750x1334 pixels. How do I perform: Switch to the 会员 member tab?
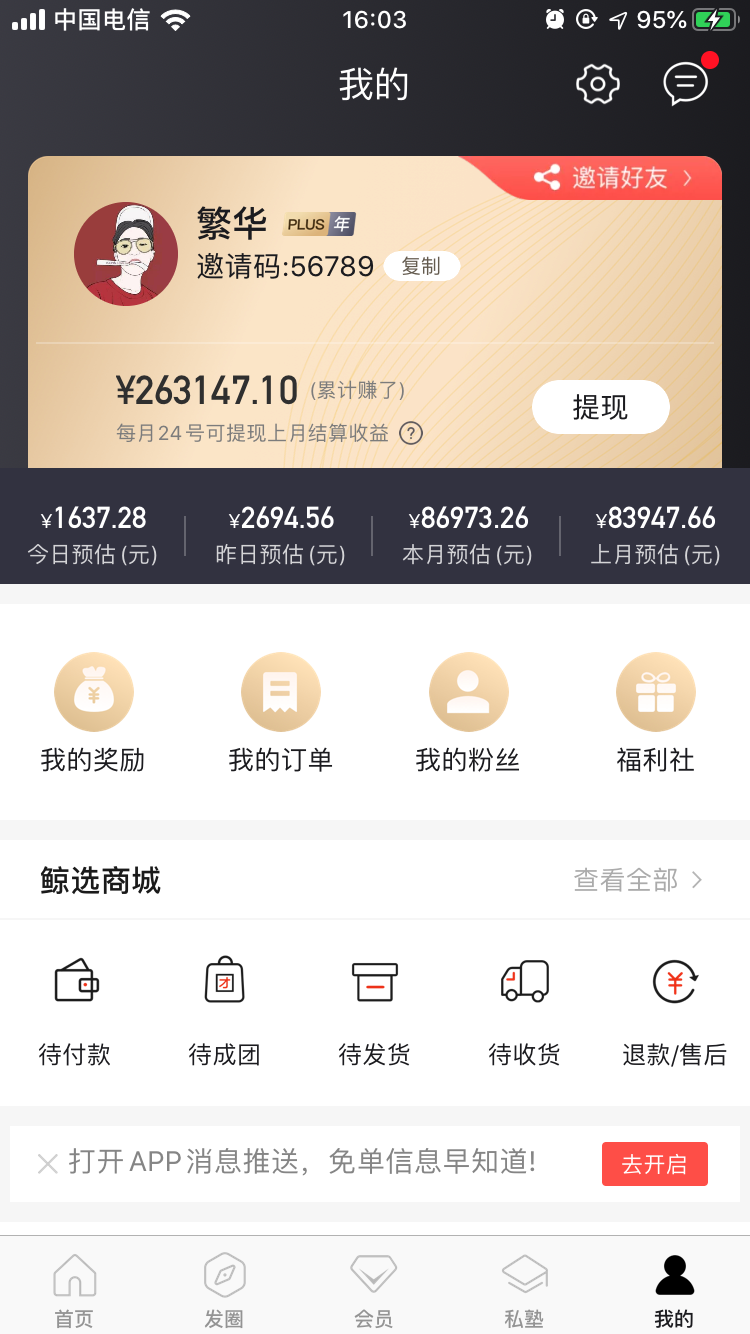(374, 1291)
